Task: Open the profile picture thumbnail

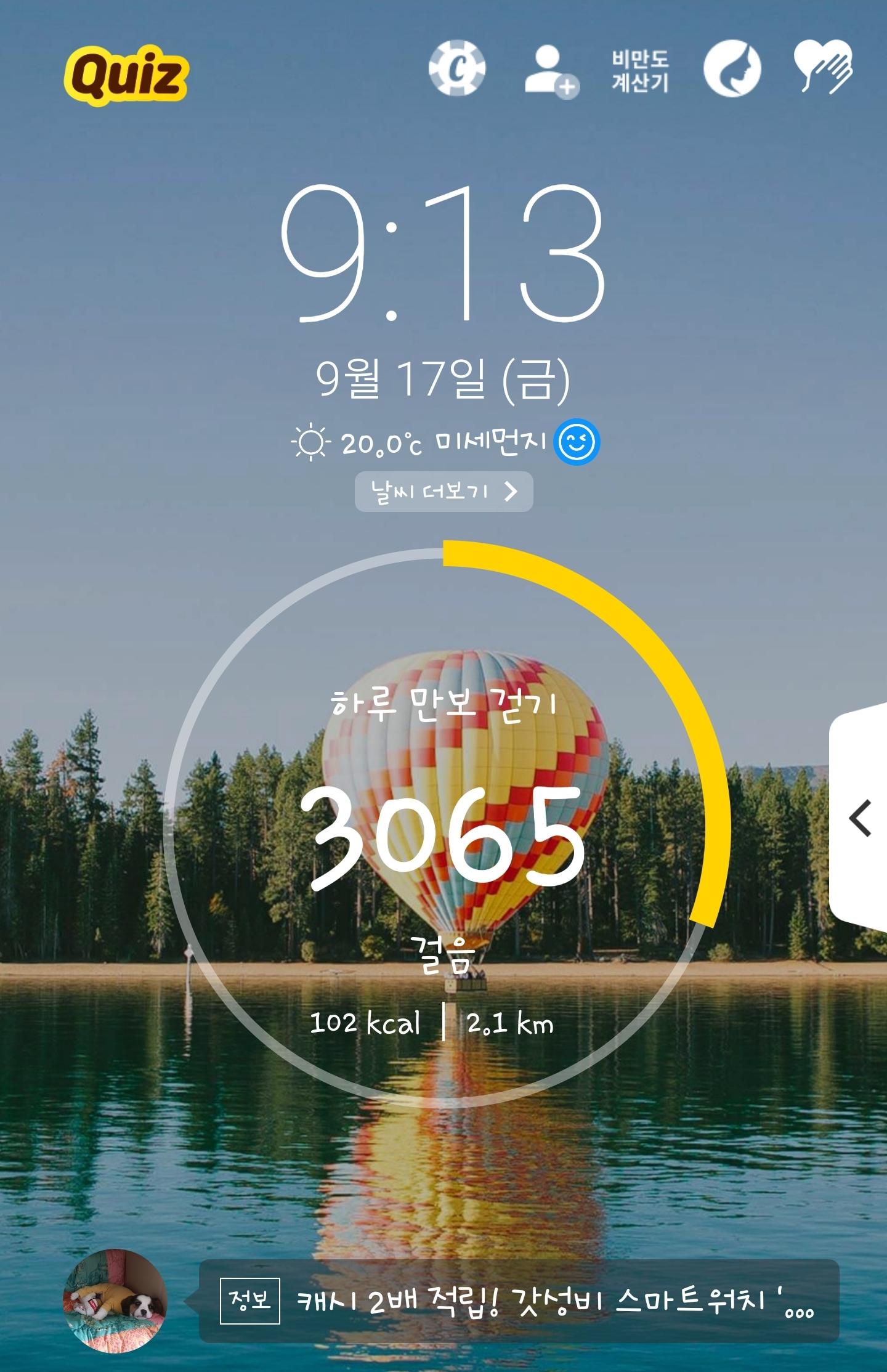Action: (x=115, y=1300)
